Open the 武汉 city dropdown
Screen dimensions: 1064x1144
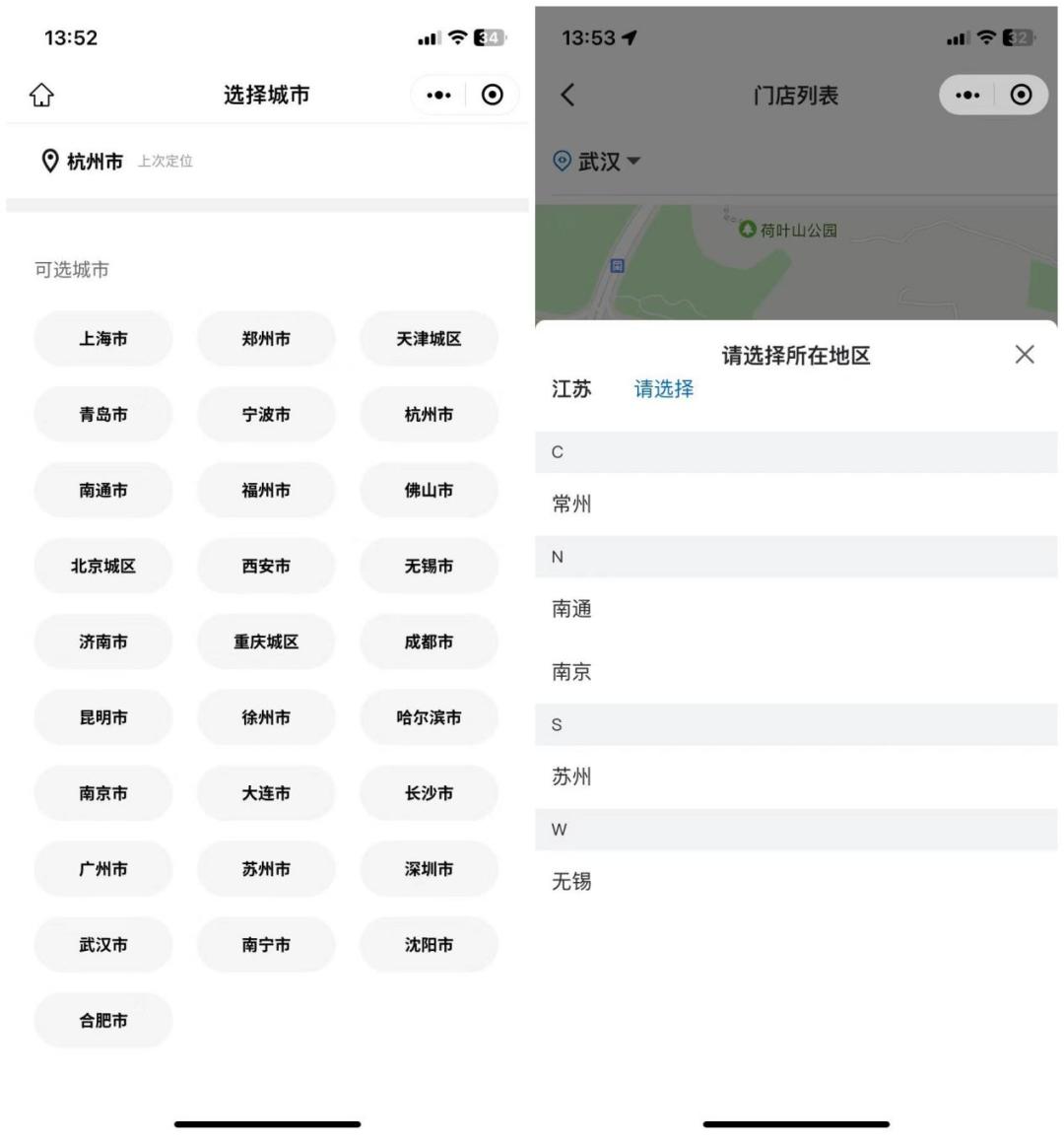[x=598, y=162]
